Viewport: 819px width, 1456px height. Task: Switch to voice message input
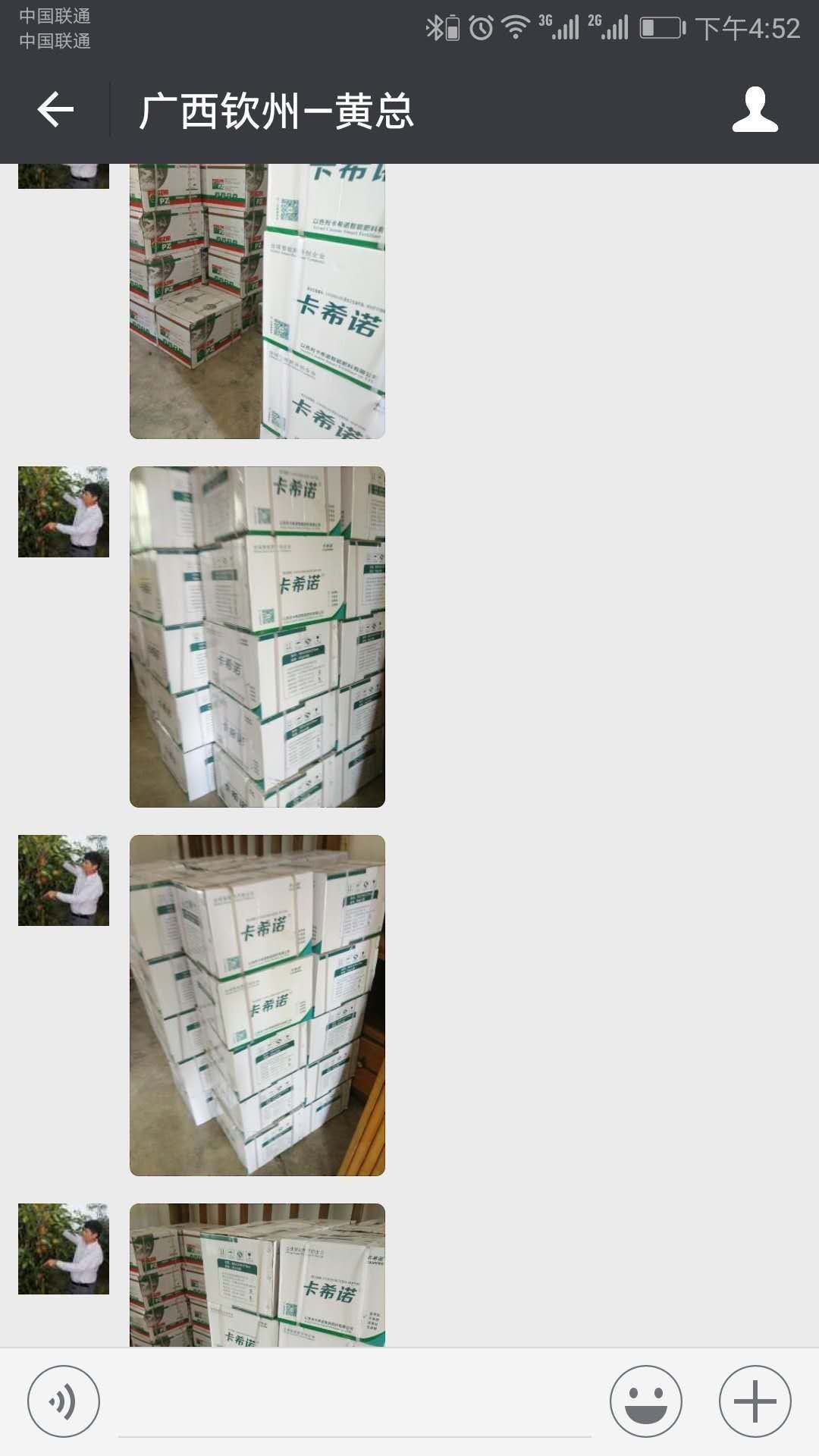[64, 1401]
